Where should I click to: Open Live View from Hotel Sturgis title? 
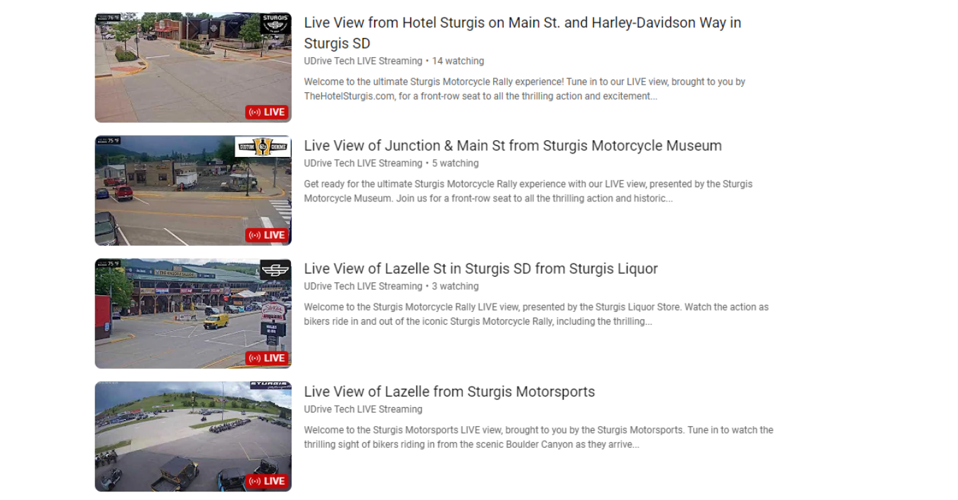522,23
